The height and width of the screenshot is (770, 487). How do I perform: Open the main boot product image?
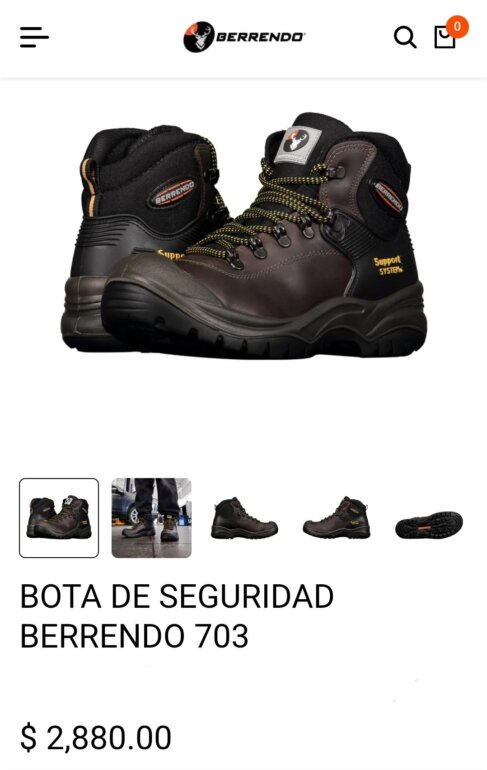(244, 236)
